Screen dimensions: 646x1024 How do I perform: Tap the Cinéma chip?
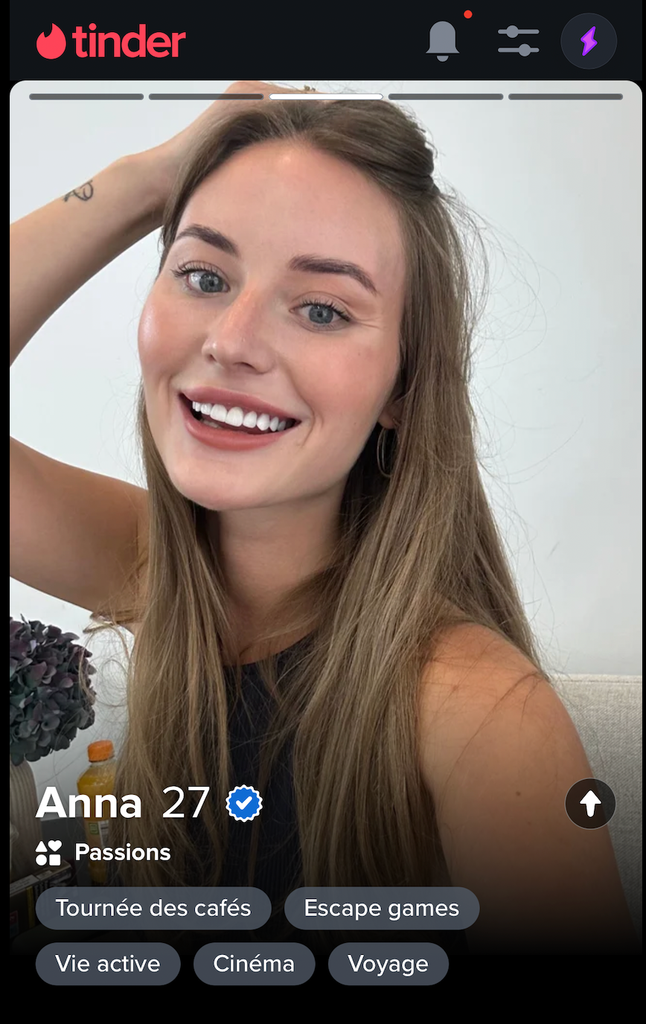coord(254,964)
